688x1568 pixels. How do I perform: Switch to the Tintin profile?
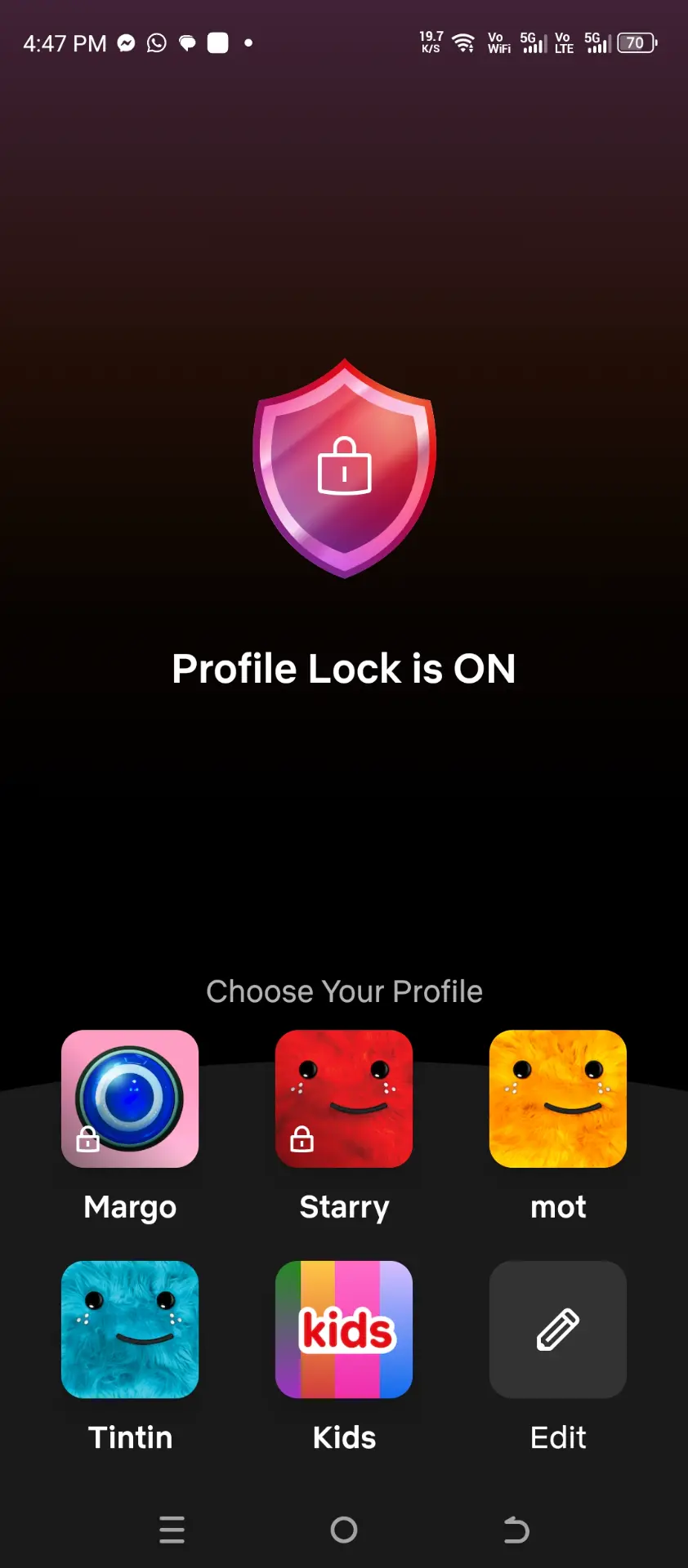[x=130, y=1330]
